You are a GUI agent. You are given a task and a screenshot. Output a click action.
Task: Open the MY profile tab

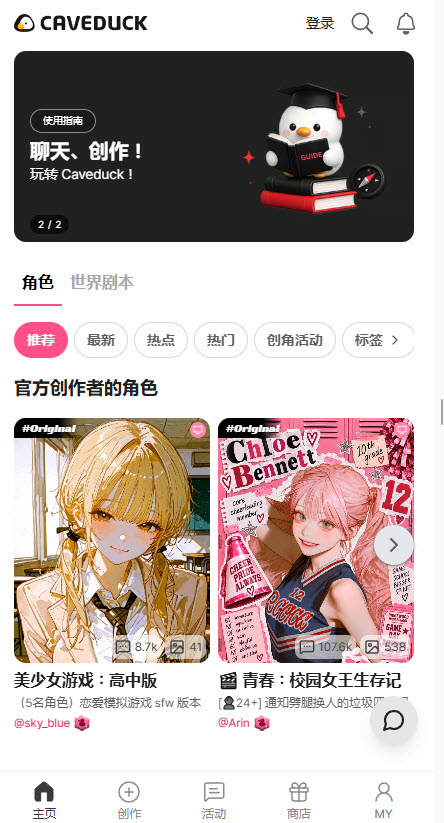(x=384, y=800)
